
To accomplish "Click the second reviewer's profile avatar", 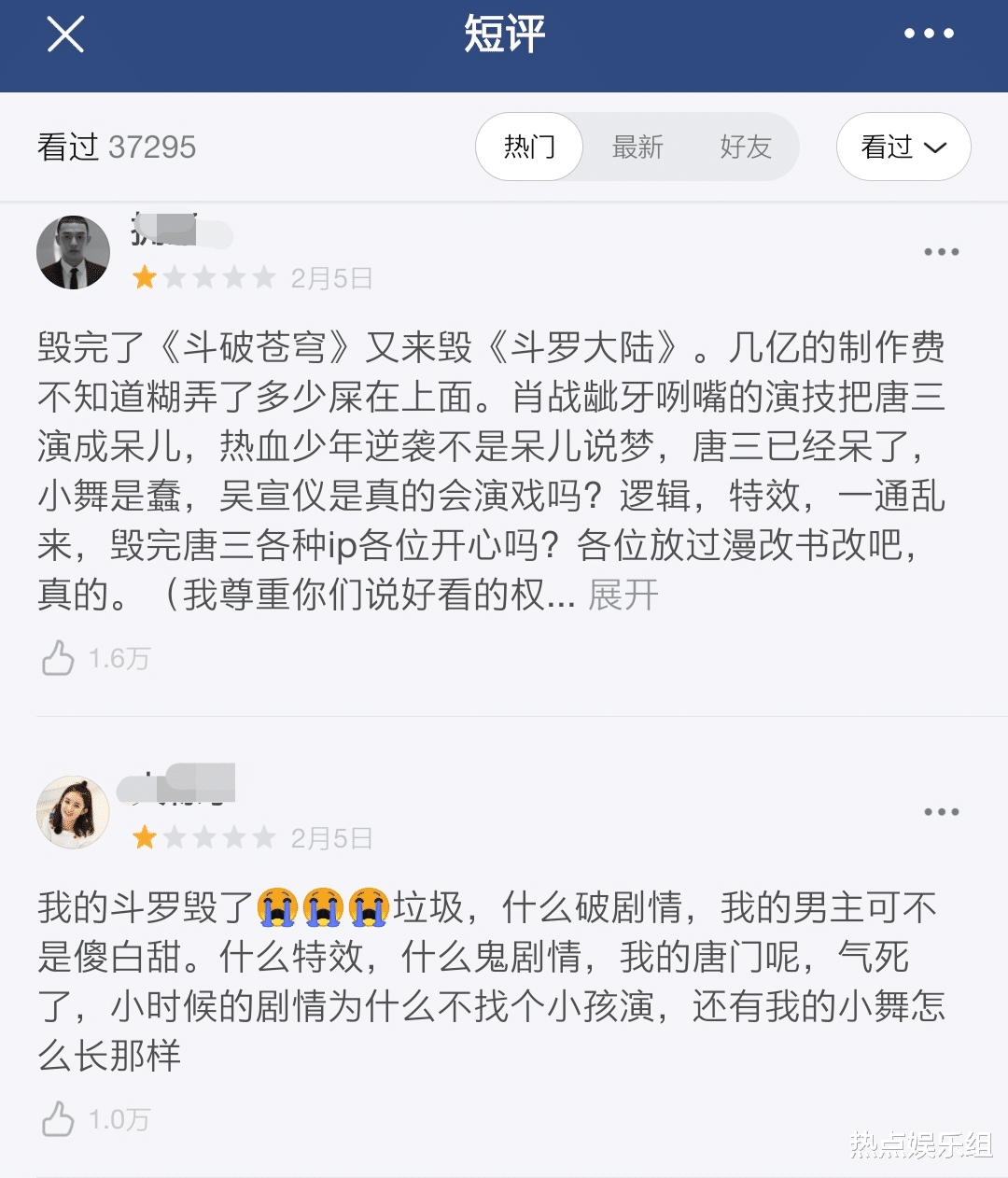I will (x=73, y=811).
